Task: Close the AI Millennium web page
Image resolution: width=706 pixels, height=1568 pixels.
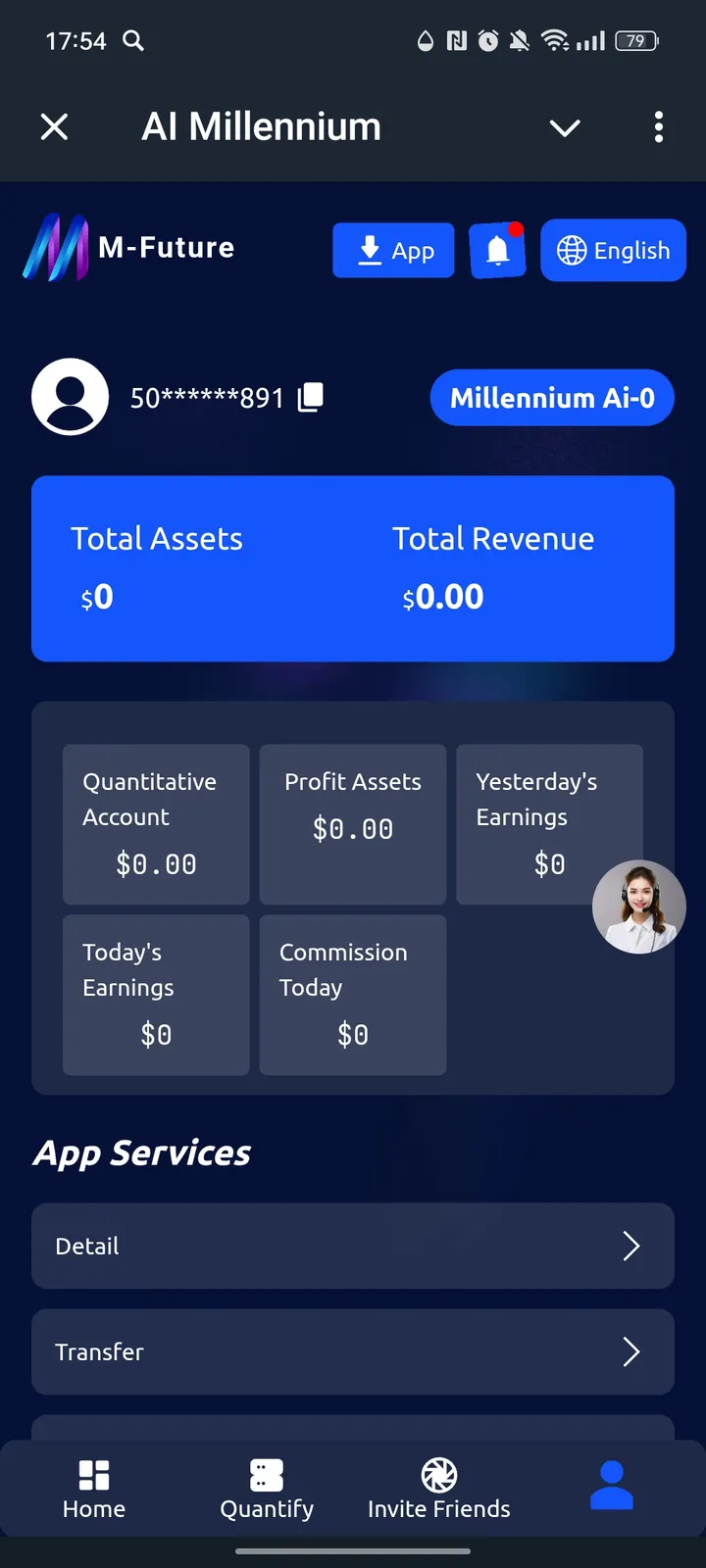Action: pos(55,126)
